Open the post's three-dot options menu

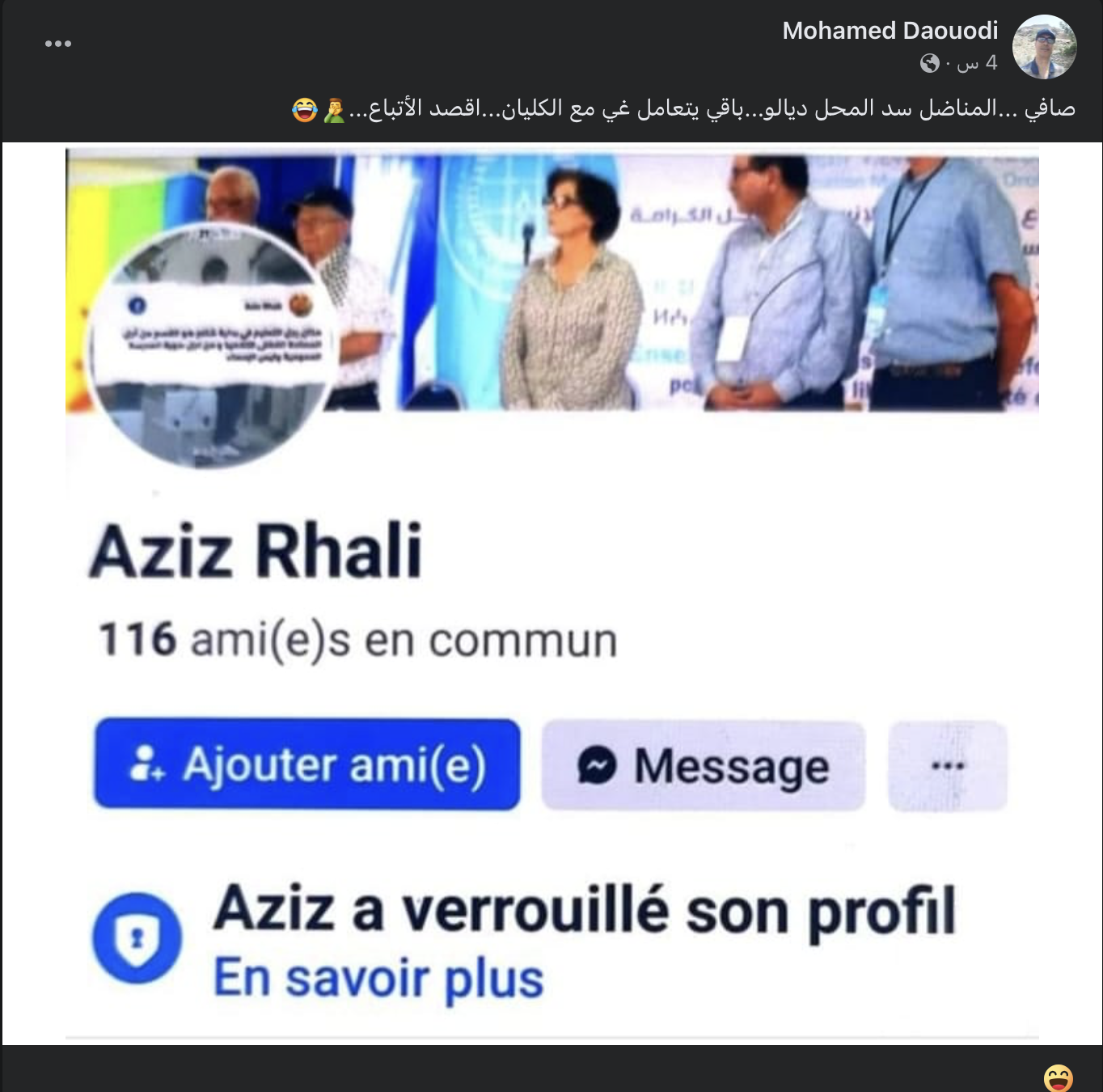(x=58, y=44)
